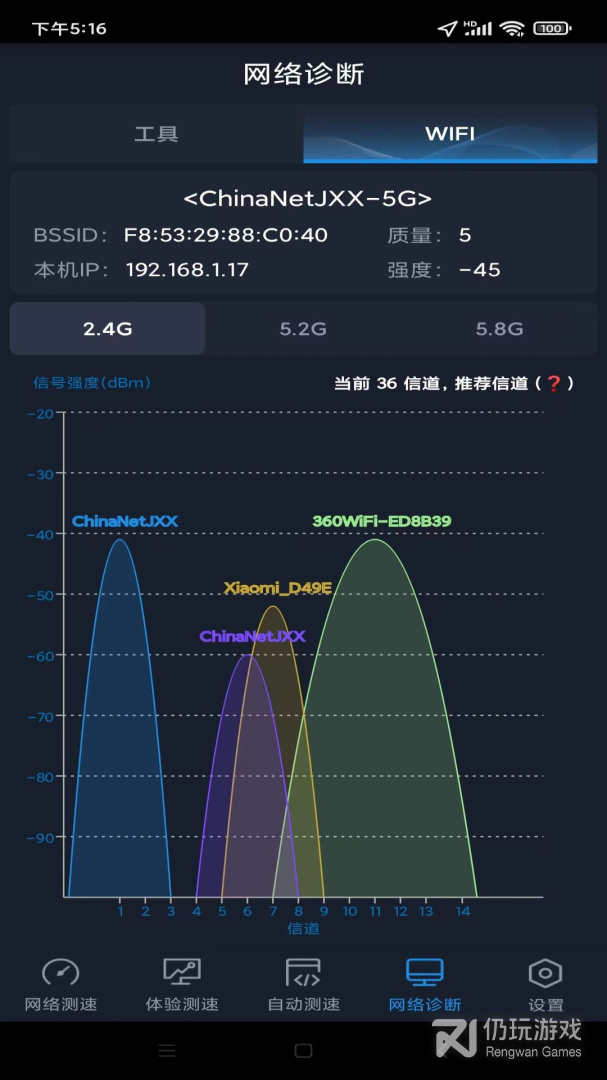The width and height of the screenshot is (607, 1080).
Task: Switch to the 5.2G band
Action: point(303,329)
